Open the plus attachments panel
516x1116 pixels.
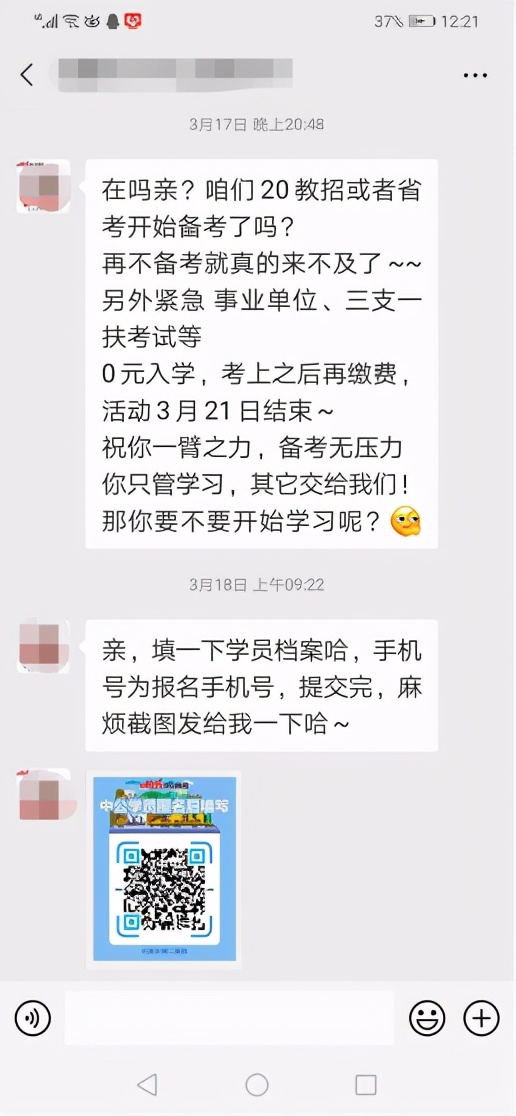[482, 1018]
